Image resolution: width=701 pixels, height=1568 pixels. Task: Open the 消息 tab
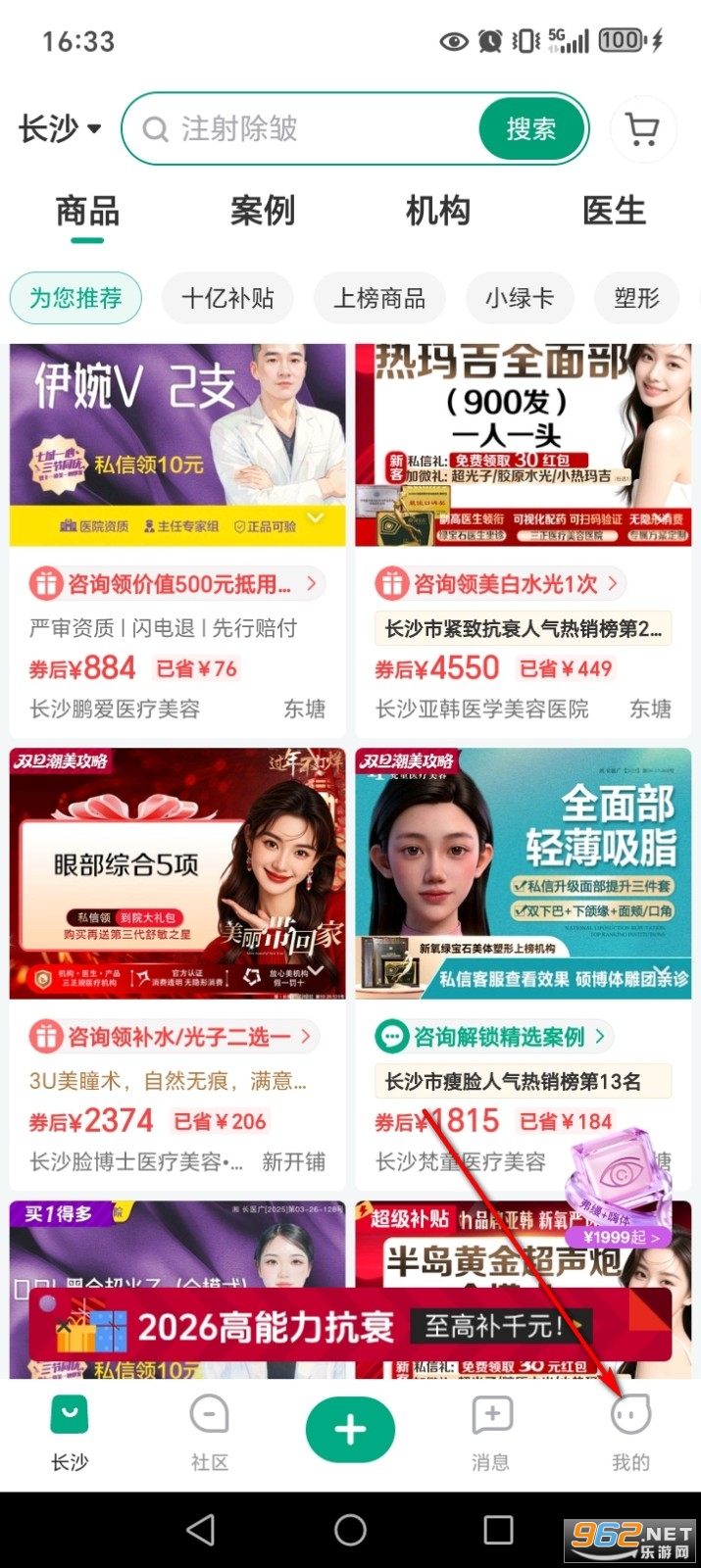[x=491, y=1433]
